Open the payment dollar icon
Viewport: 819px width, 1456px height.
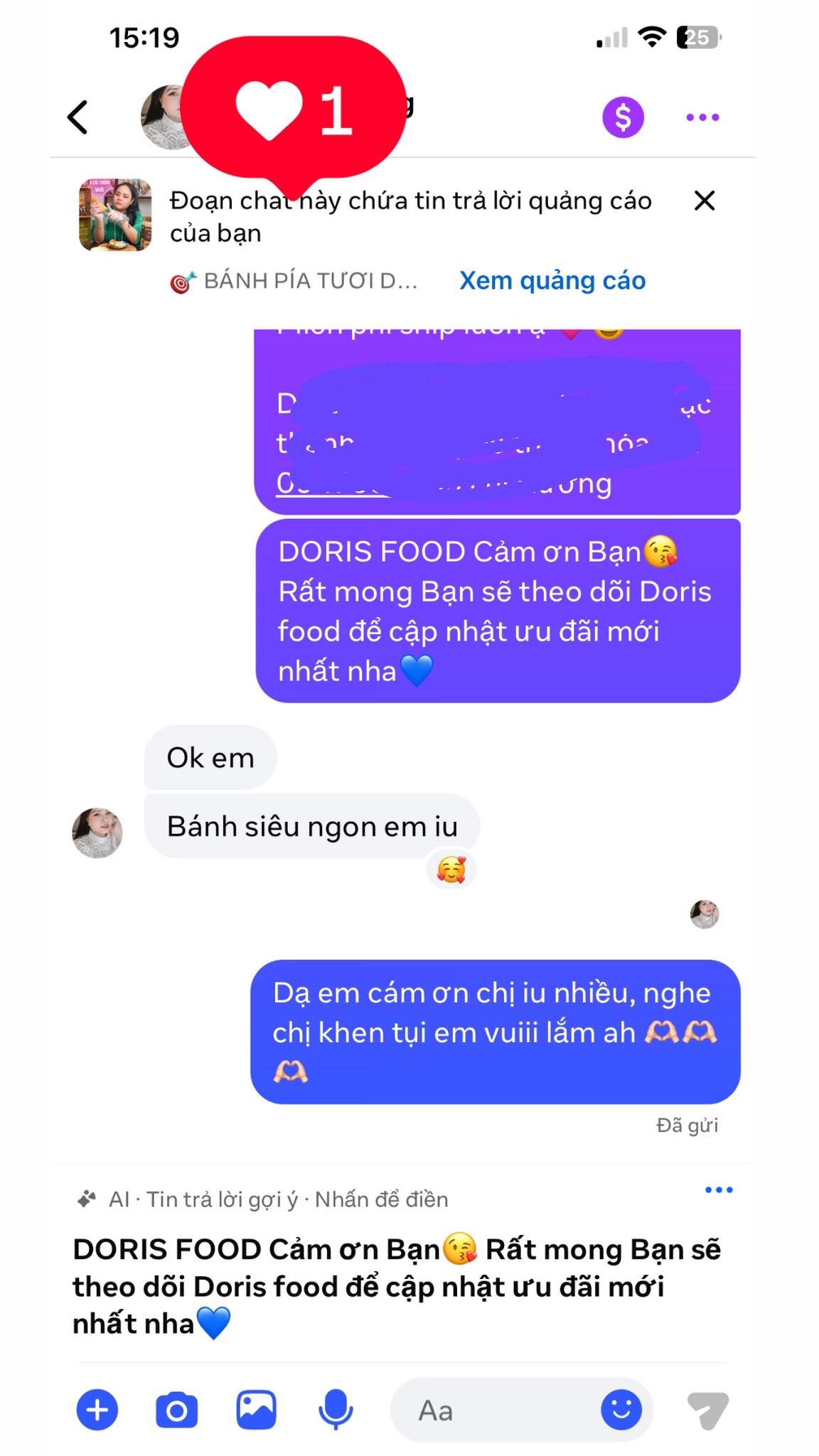click(x=623, y=117)
